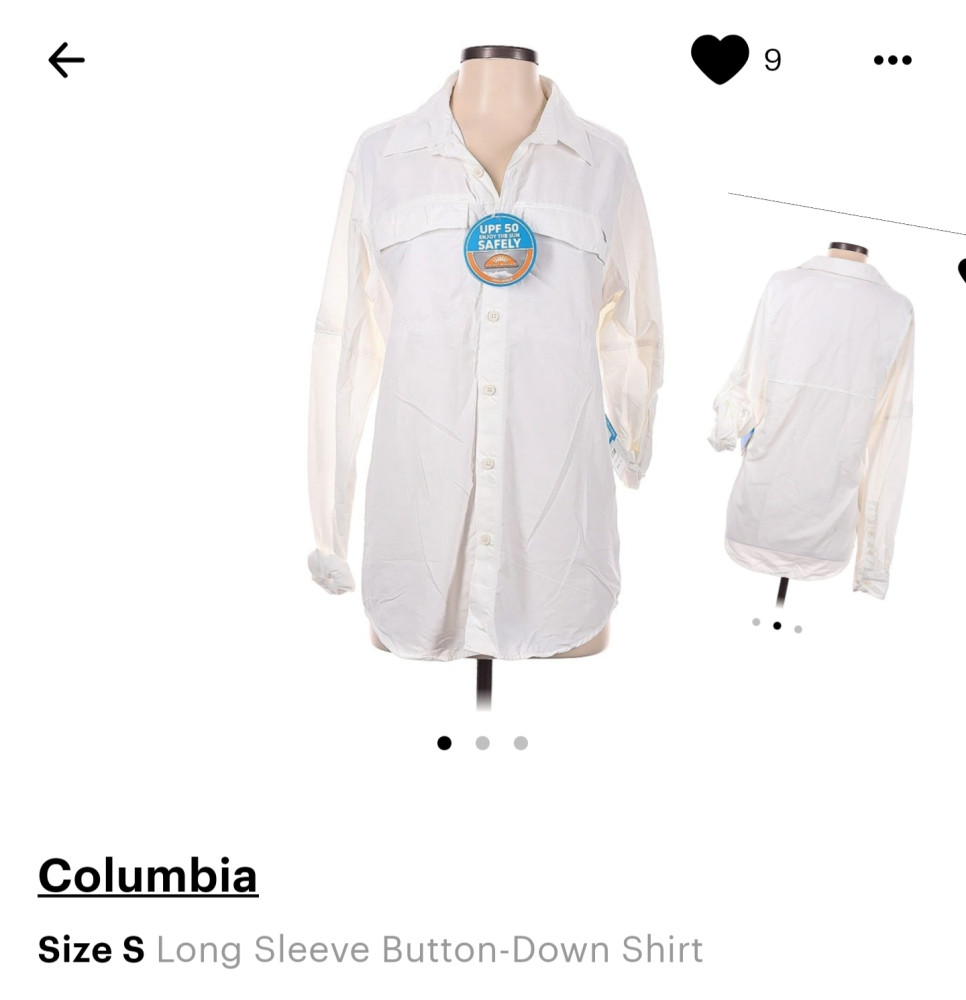
Task: Open the three-dot overflow menu
Action: pos(892,60)
